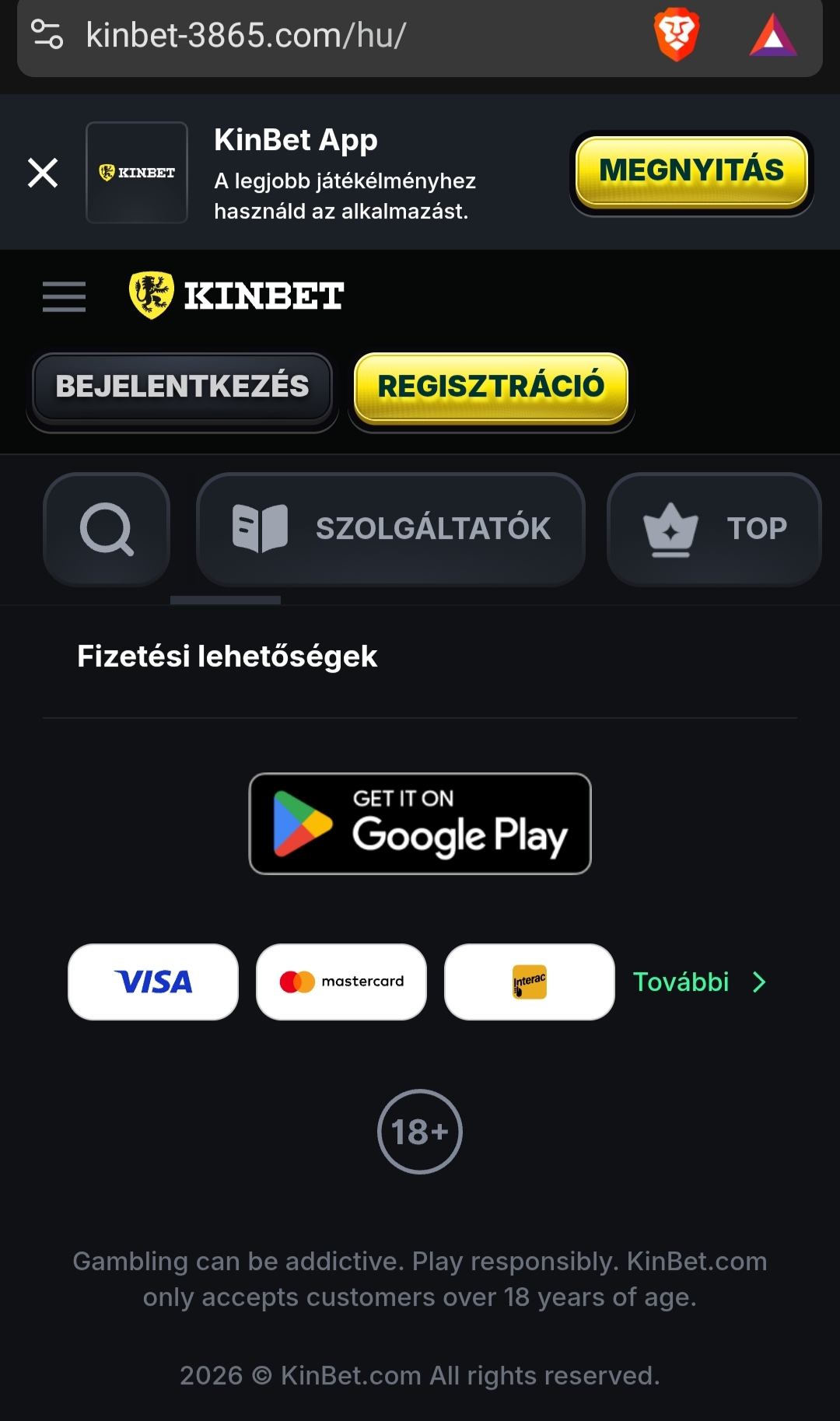
Task: Tap the MEGNYITÁS button to open app
Action: click(x=691, y=171)
